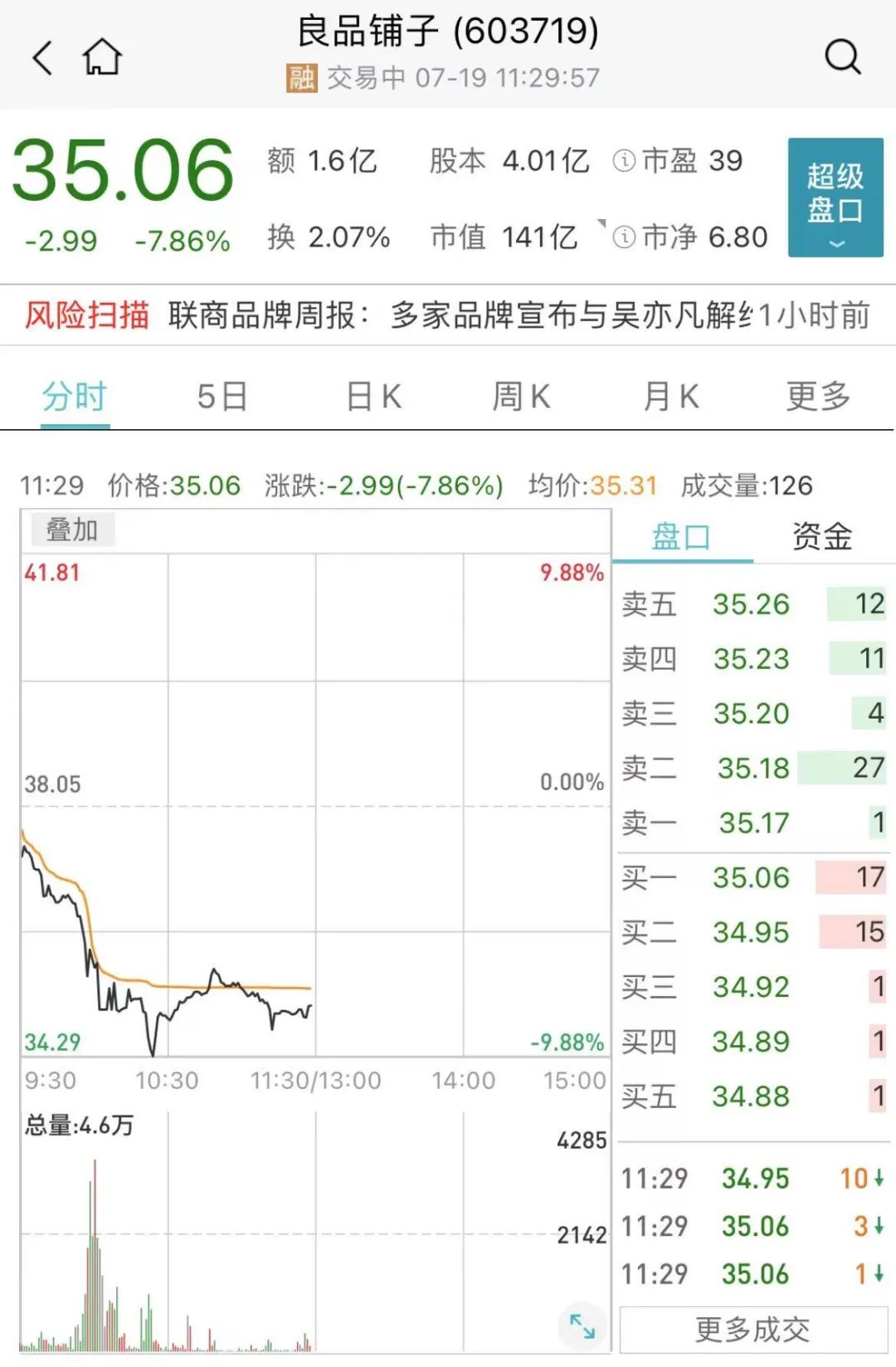
Task: Select the 盘口 tab
Action: coord(681,537)
